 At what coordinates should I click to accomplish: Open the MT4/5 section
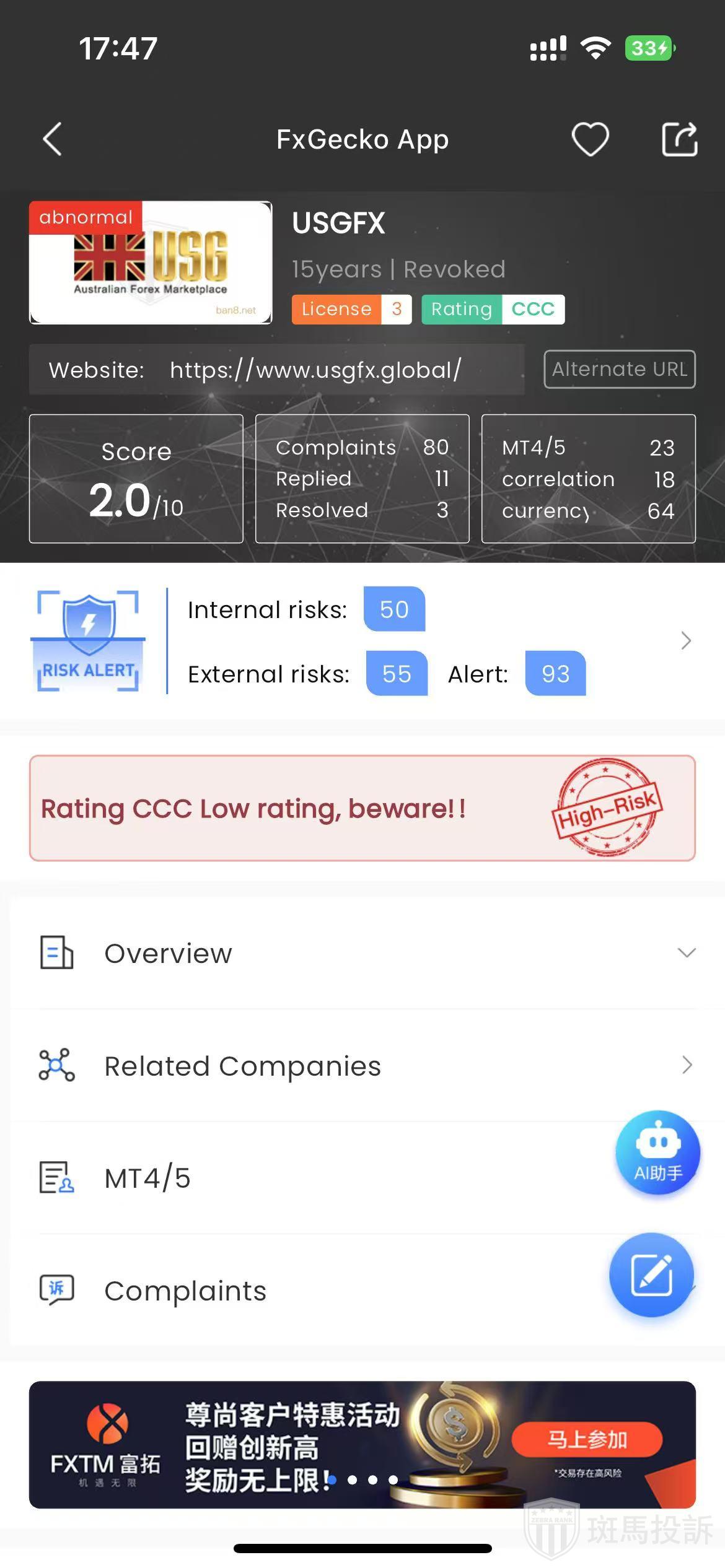310,1178
